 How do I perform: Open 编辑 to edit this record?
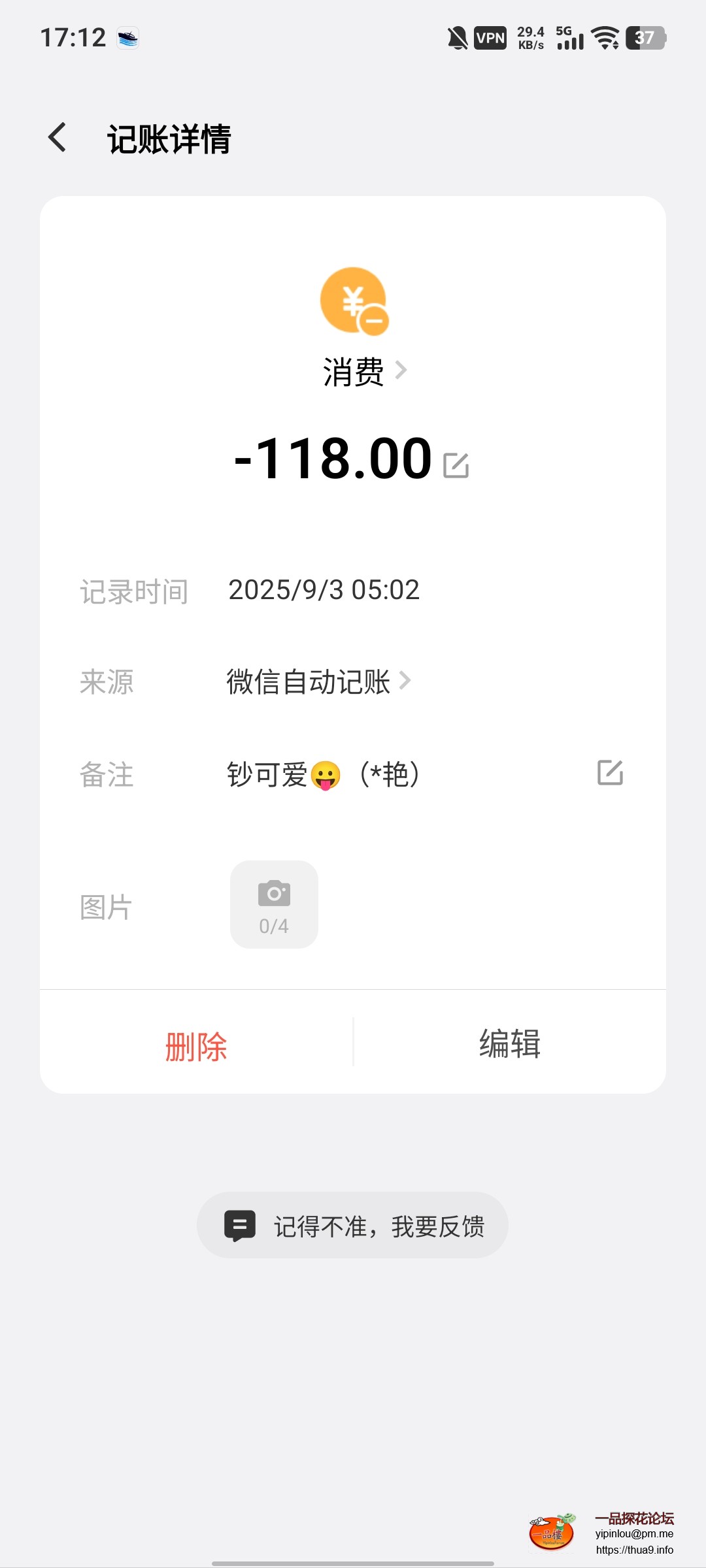coord(510,1043)
